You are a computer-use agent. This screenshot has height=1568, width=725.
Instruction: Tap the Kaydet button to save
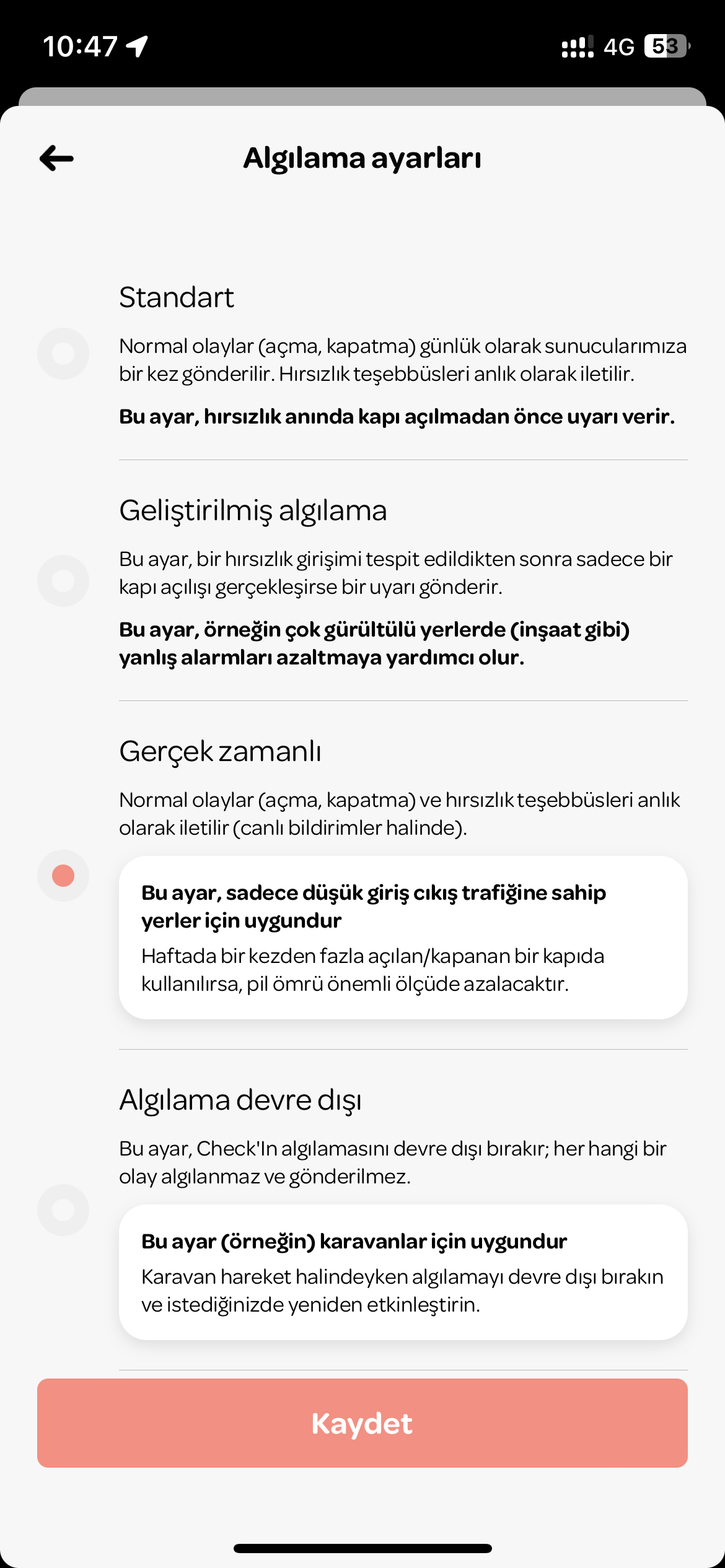[362, 1423]
